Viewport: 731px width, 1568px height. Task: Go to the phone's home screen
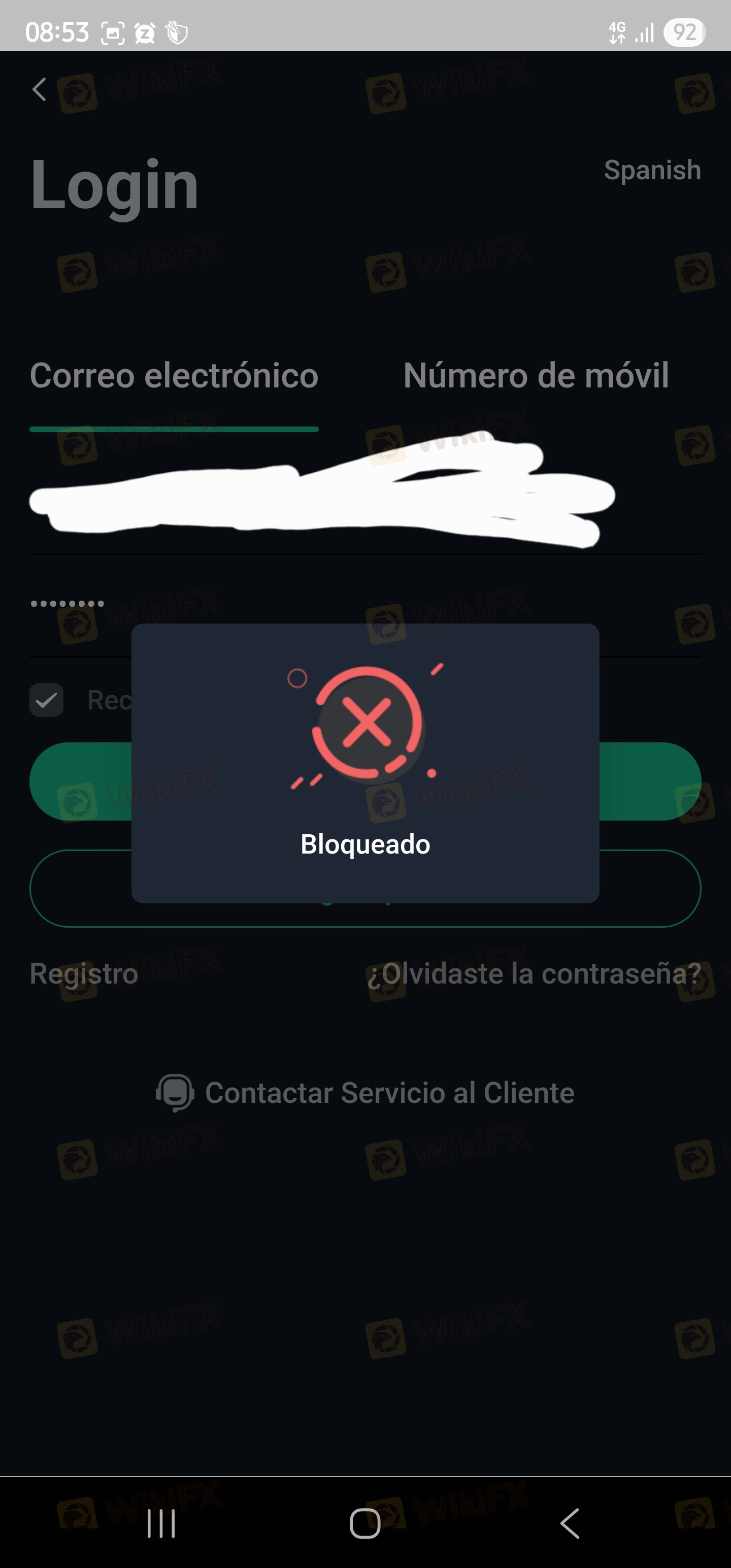click(x=365, y=1523)
